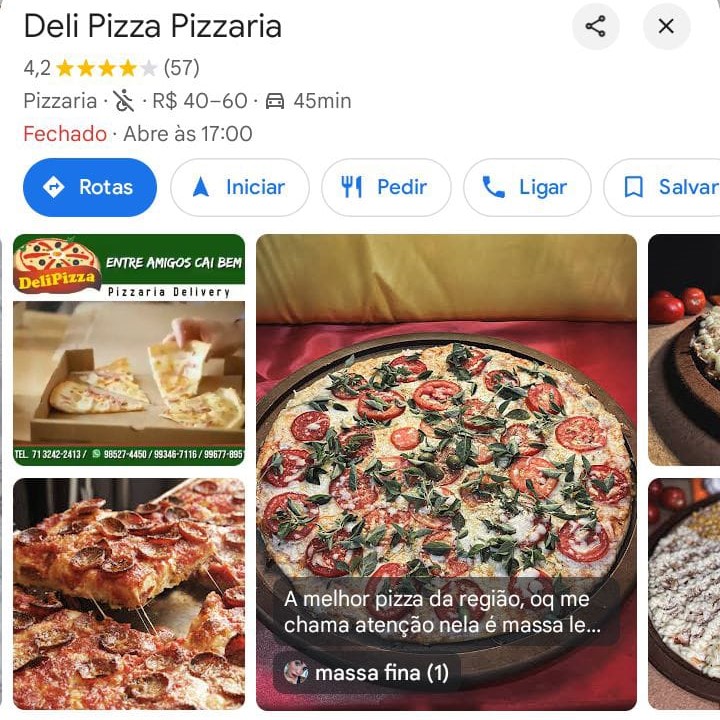Image resolution: width=720 pixels, height=720 pixels.
Task: Start navigation with Iniciar
Action: click(x=239, y=187)
